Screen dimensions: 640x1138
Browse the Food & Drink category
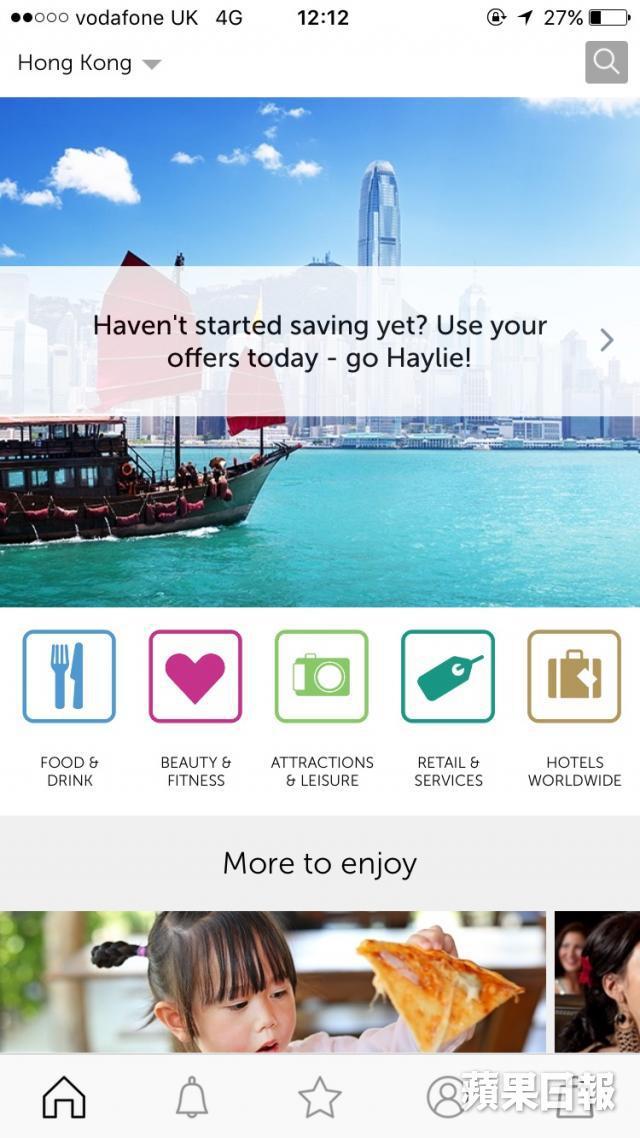[x=69, y=677]
